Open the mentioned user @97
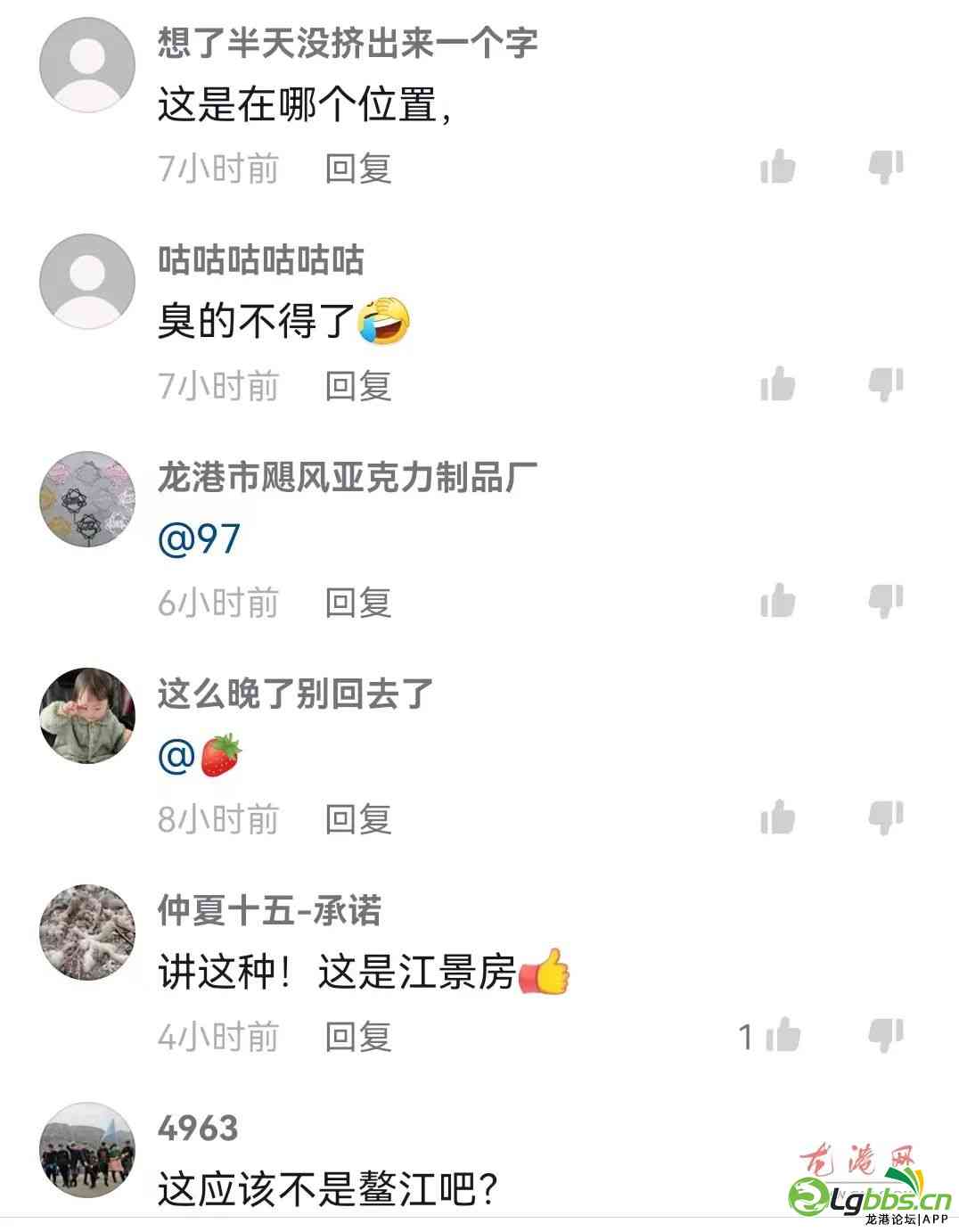This screenshot has height=1232, width=959. tap(199, 538)
